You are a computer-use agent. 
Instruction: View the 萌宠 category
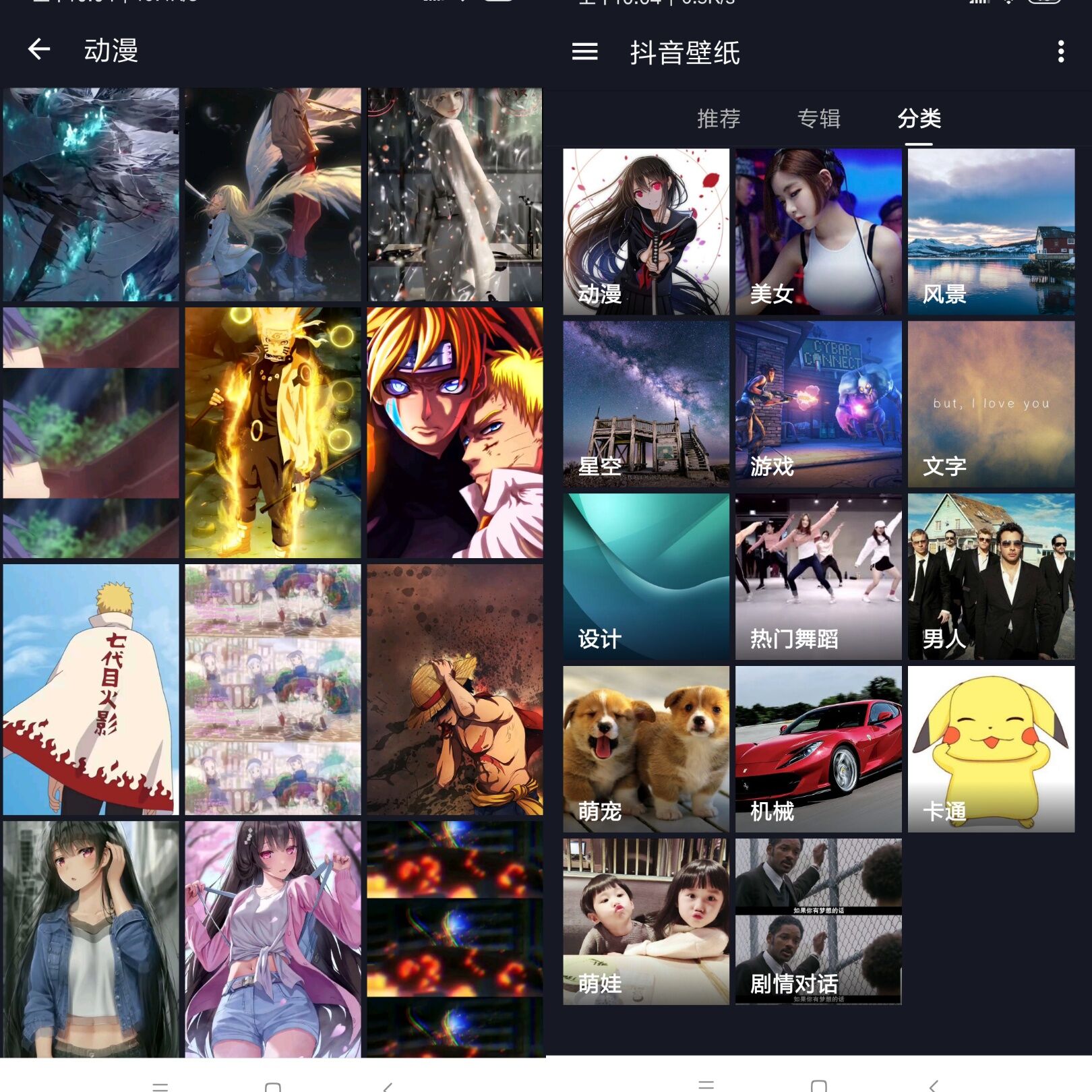(646, 750)
